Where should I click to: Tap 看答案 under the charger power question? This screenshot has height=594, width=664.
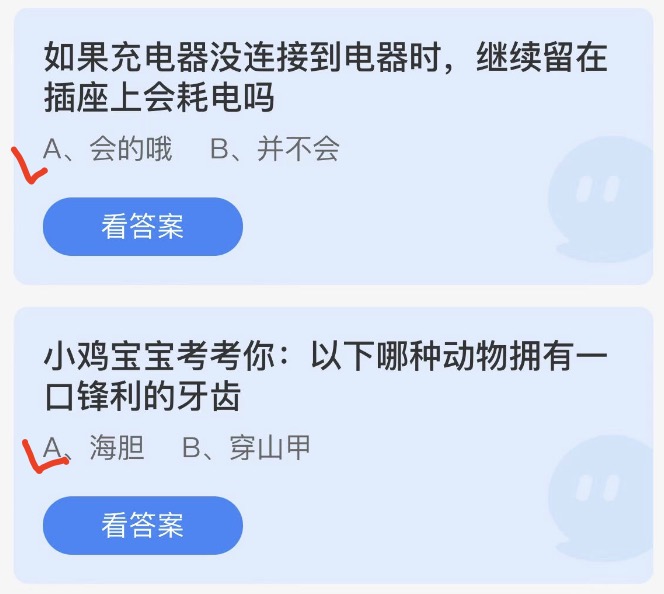click(x=143, y=227)
